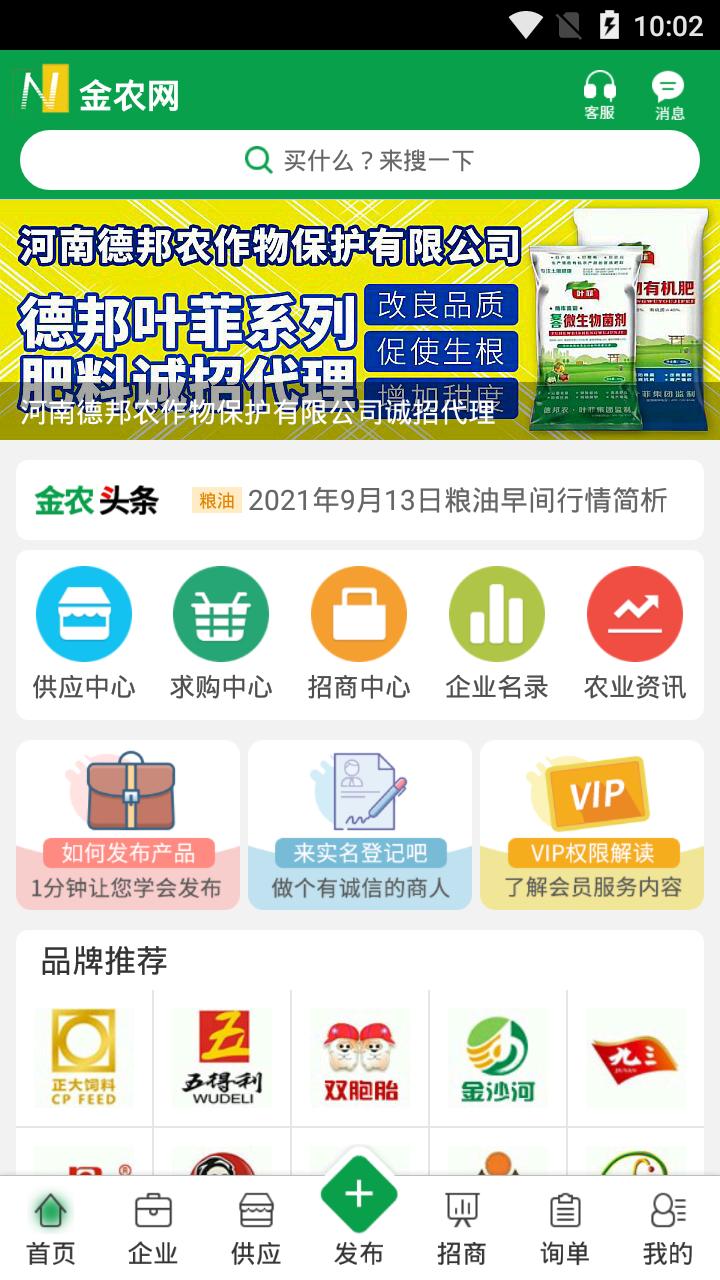Viewport: 720px width, 1280px height.
Task: Select the 求购中心 purchasing center icon
Action: [x=221, y=612]
